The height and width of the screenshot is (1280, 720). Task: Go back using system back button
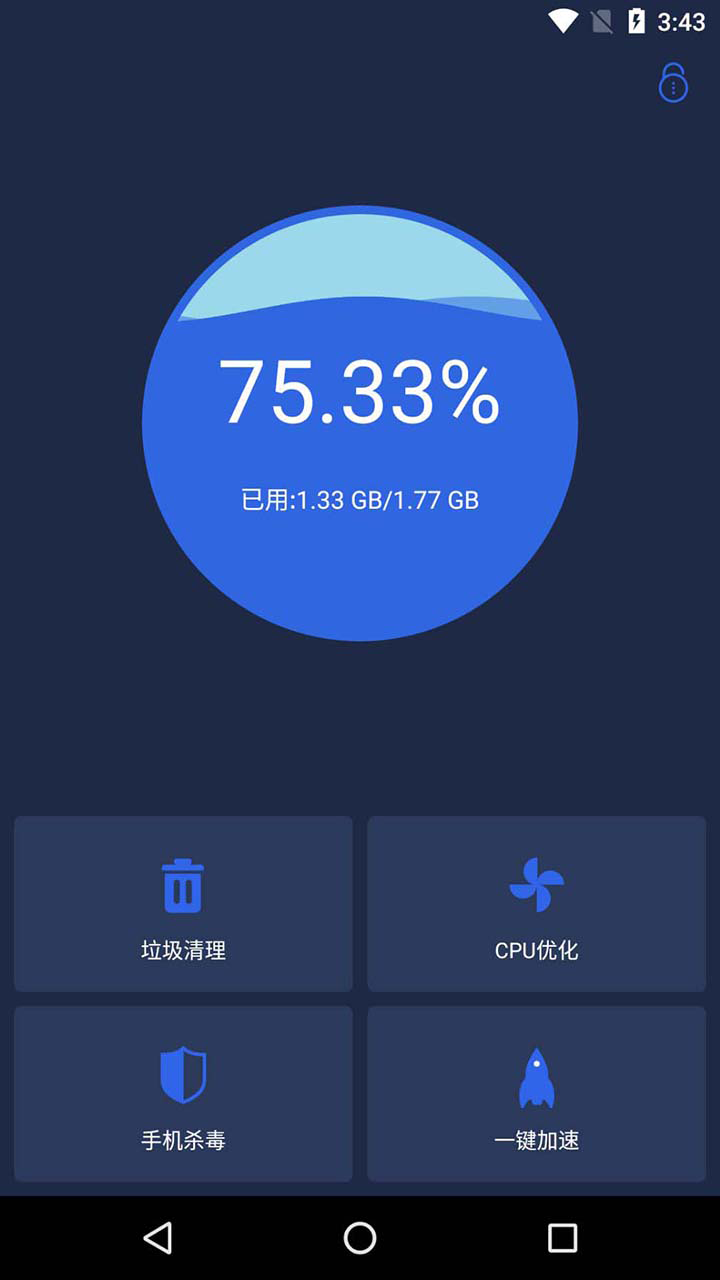click(x=157, y=1238)
